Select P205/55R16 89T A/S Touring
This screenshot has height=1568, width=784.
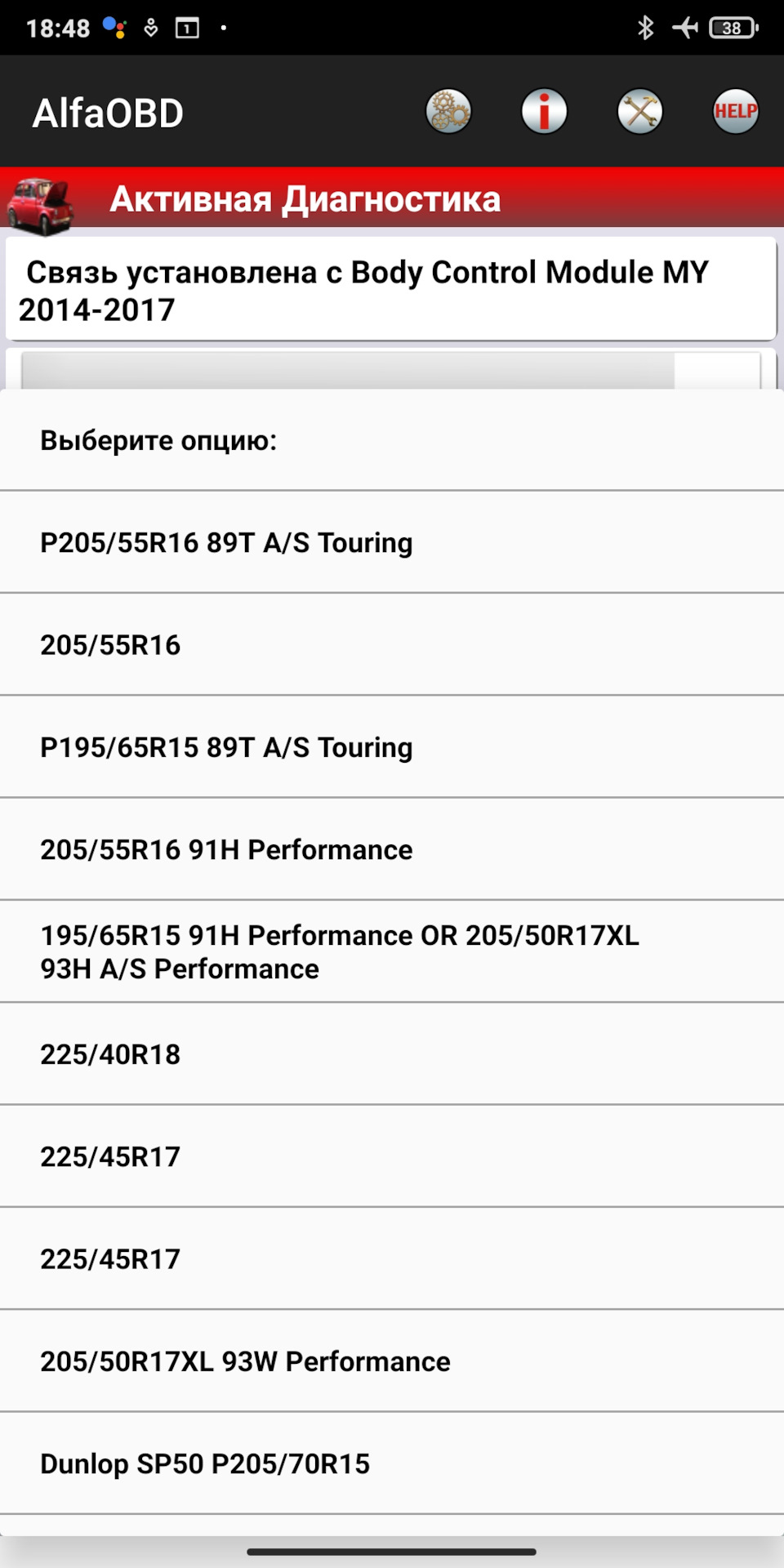pos(226,541)
